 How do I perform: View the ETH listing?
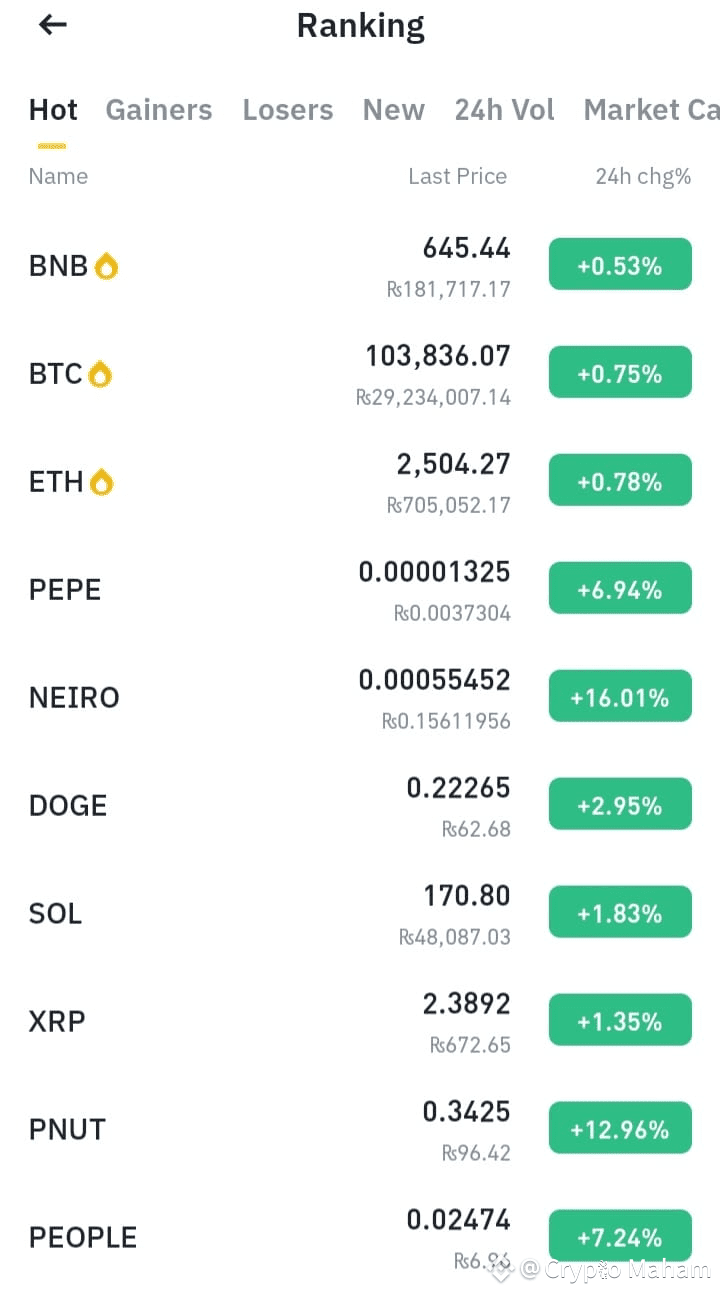[x=56, y=482]
